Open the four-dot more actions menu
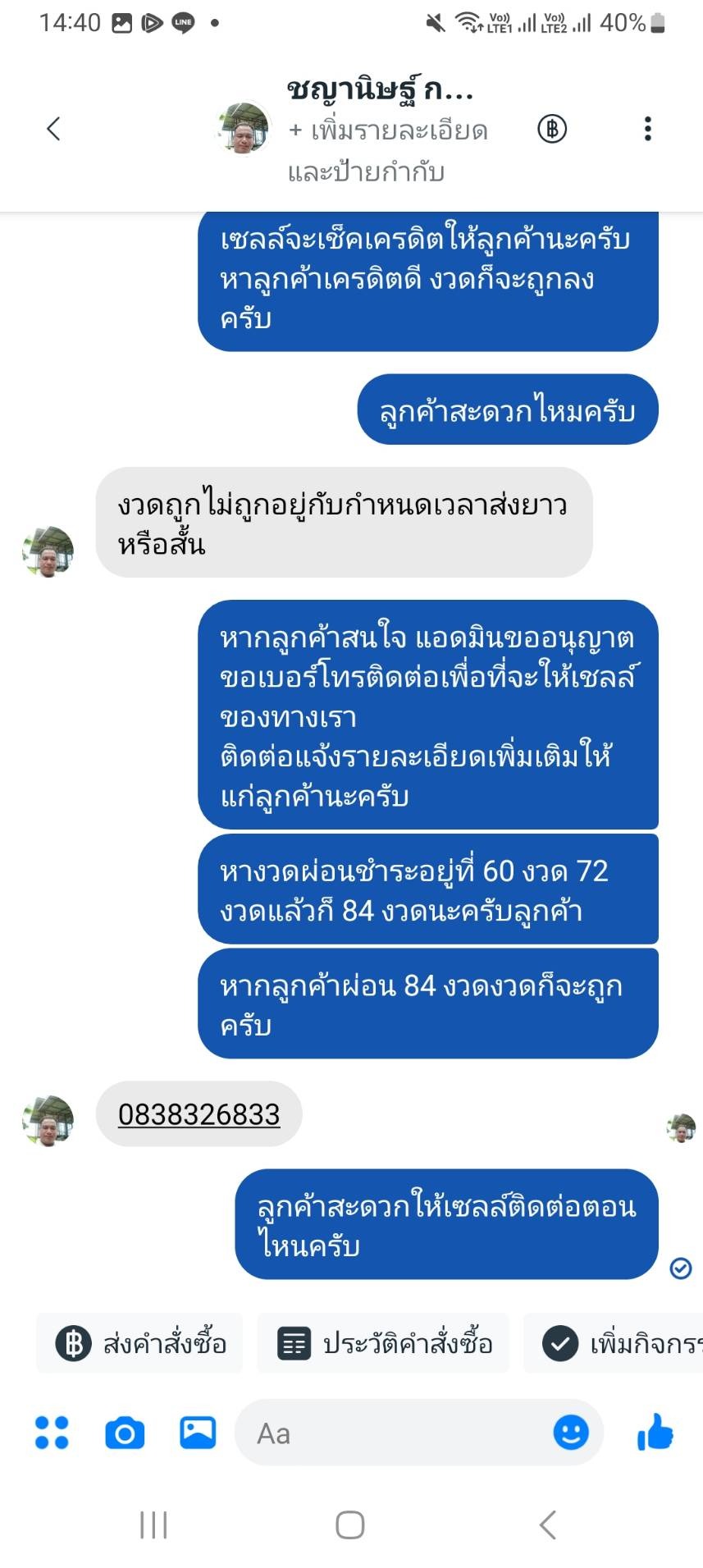Viewport: 703px width, 1568px height. point(52,1433)
